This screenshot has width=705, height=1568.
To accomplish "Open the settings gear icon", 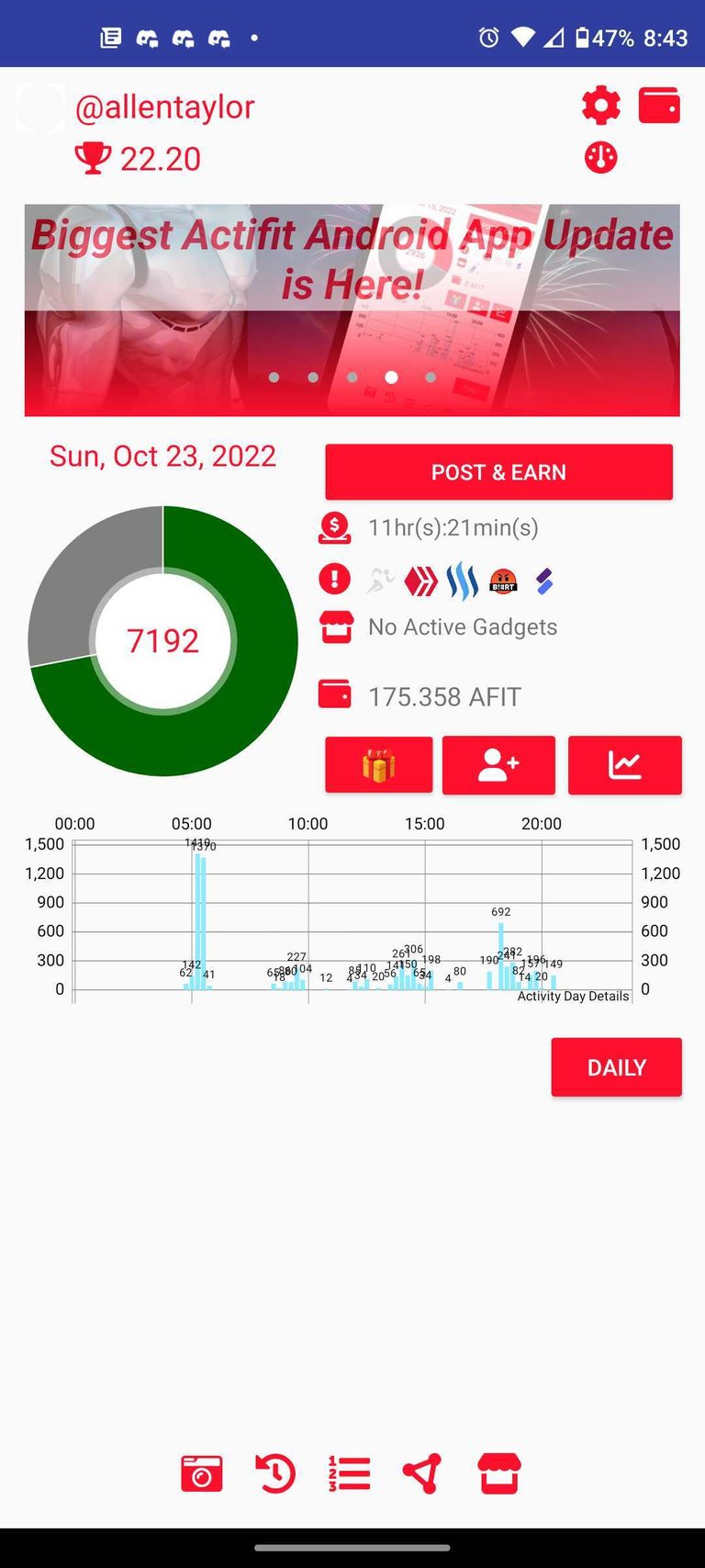I will pyautogui.click(x=601, y=107).
